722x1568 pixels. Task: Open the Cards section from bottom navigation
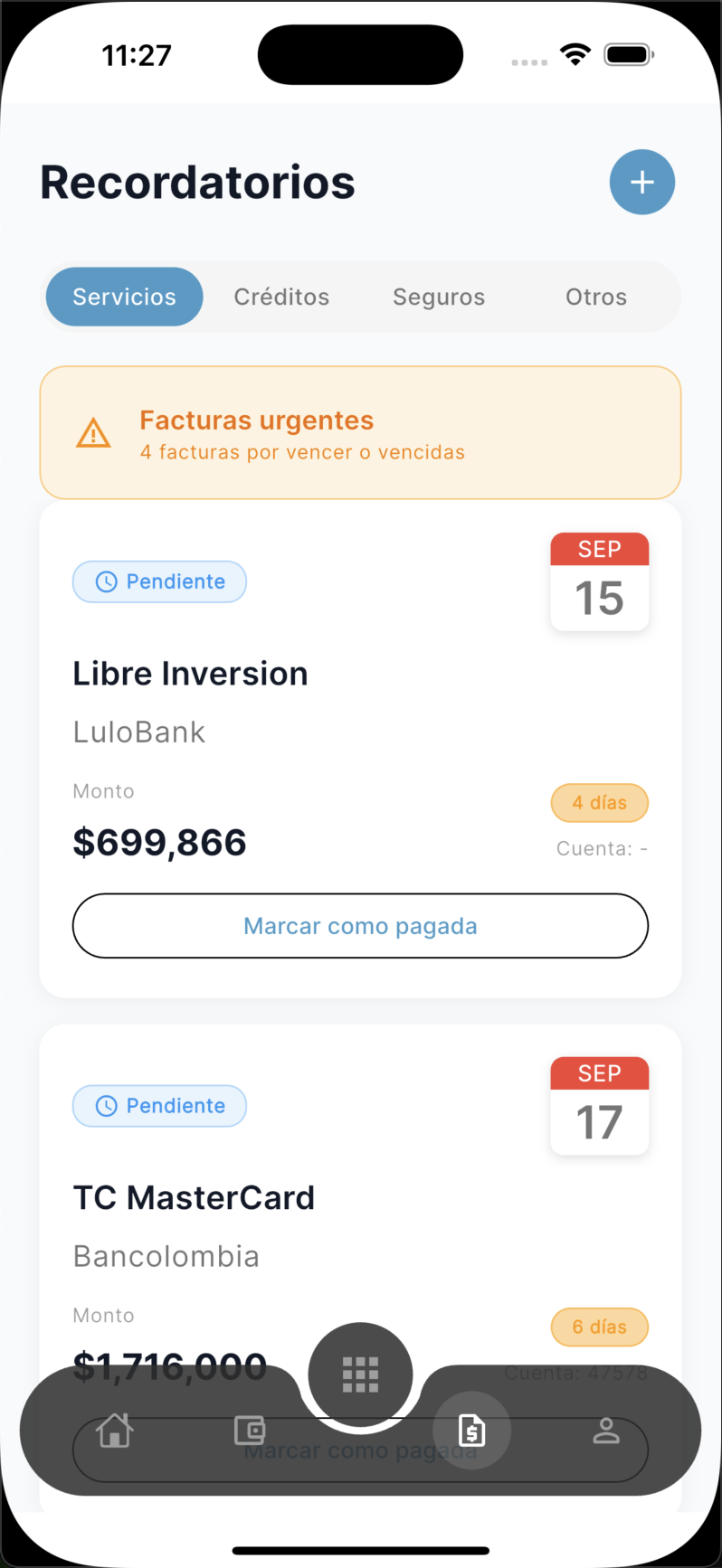tap(248, 1431)
